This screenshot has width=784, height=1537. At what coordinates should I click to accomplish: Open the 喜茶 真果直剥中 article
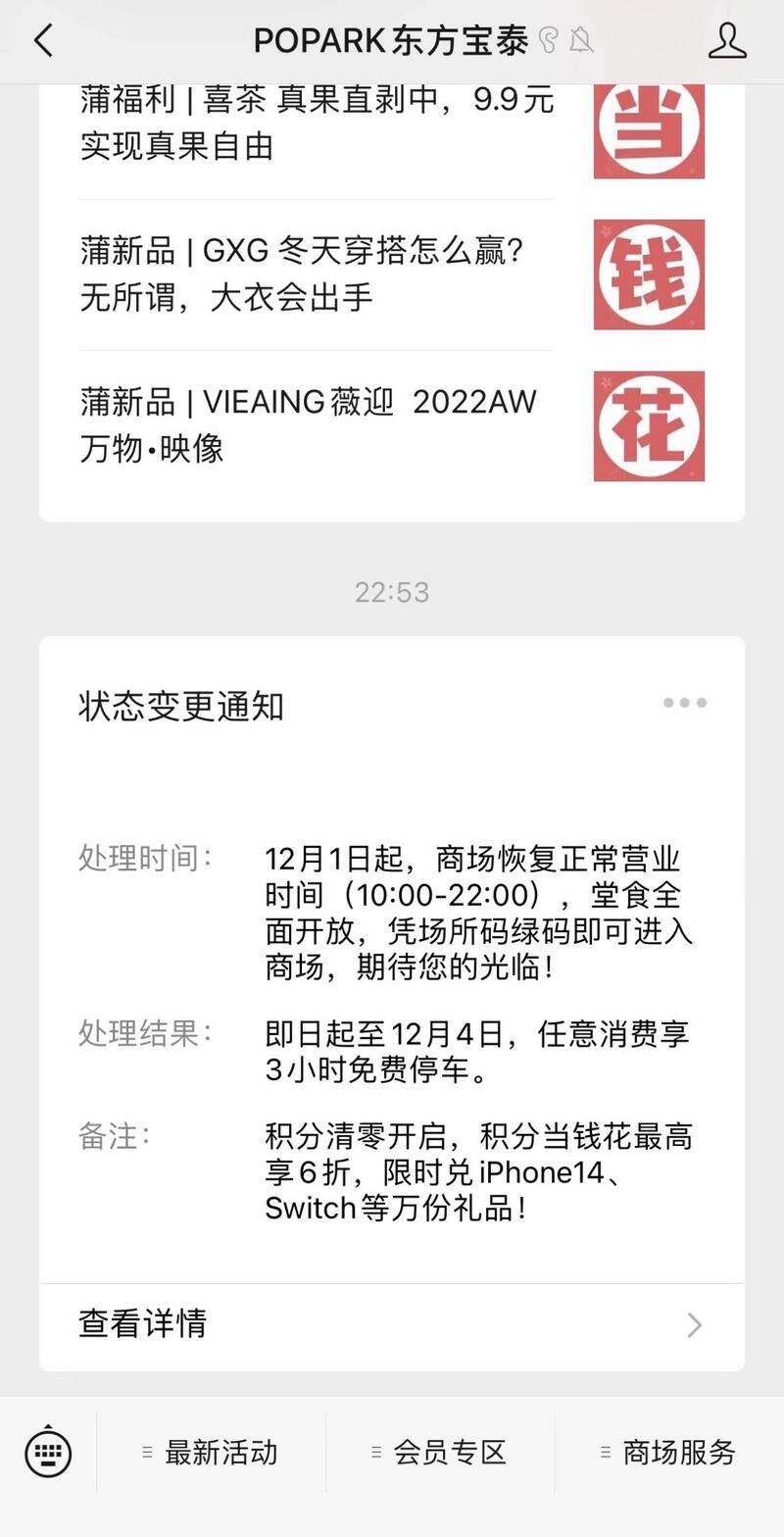pos(317,123)
